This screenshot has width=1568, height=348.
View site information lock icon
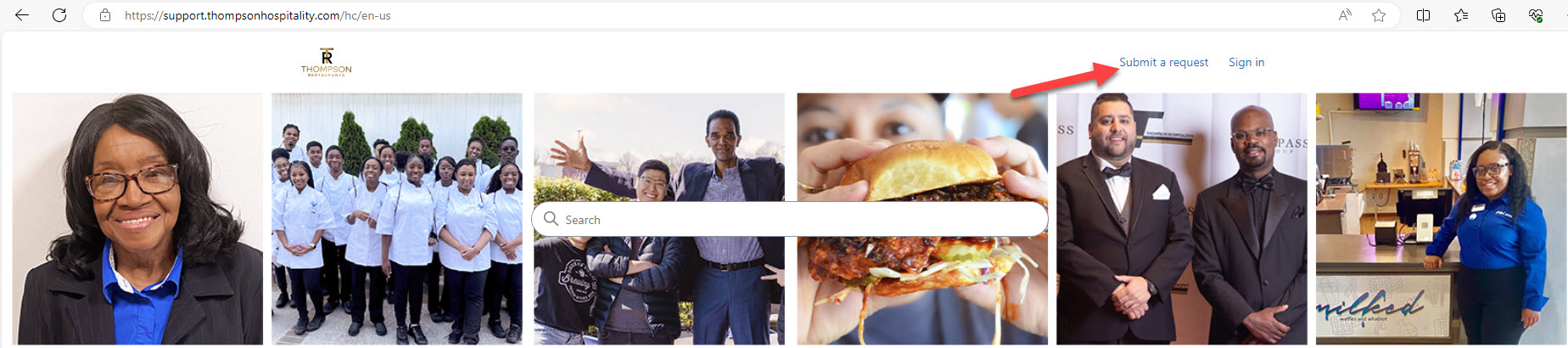(105, 15)
